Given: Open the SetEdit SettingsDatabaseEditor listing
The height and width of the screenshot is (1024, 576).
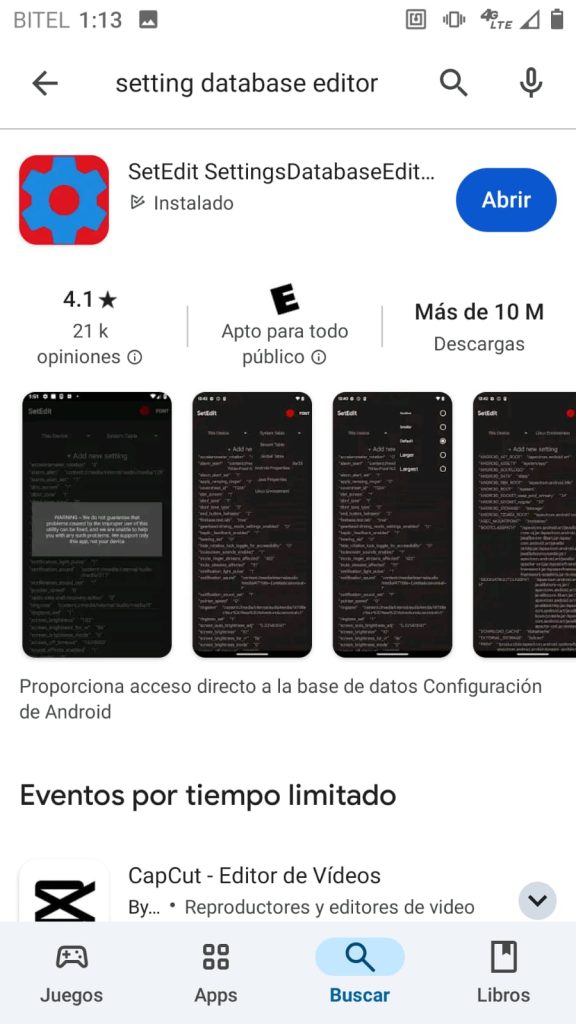Looking at the screenshot, I should coord(281,172).
